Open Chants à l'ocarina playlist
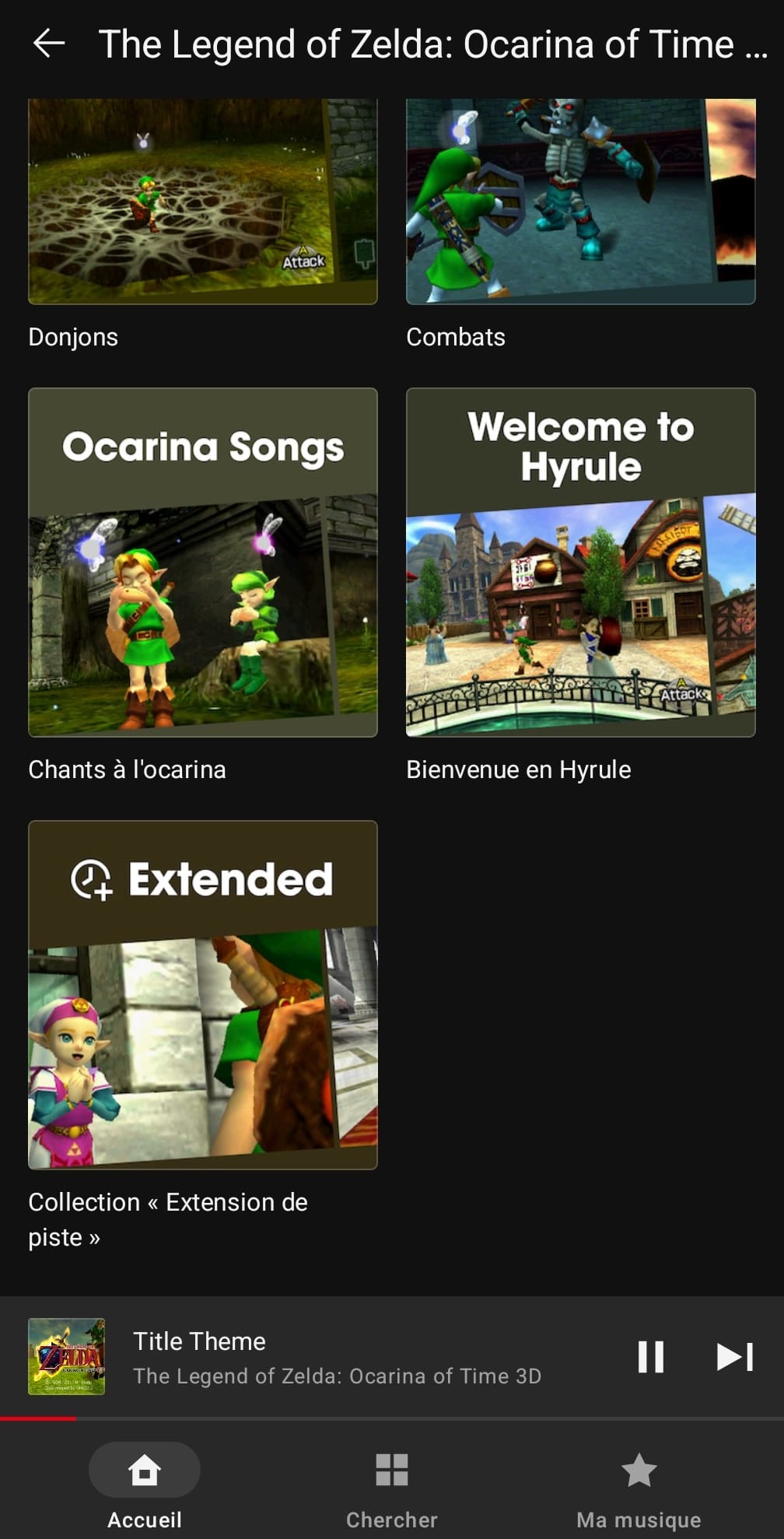 tap(203, 563)
